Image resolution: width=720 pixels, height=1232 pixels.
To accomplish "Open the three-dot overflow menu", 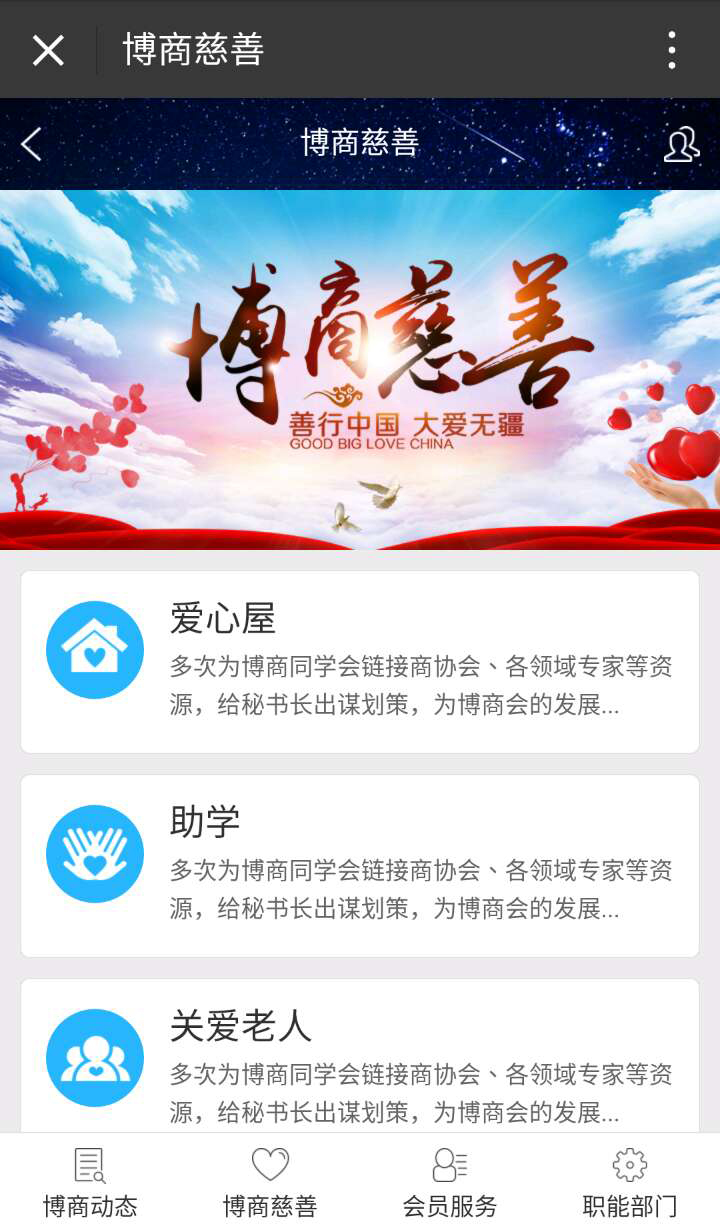I will point(671,50).
